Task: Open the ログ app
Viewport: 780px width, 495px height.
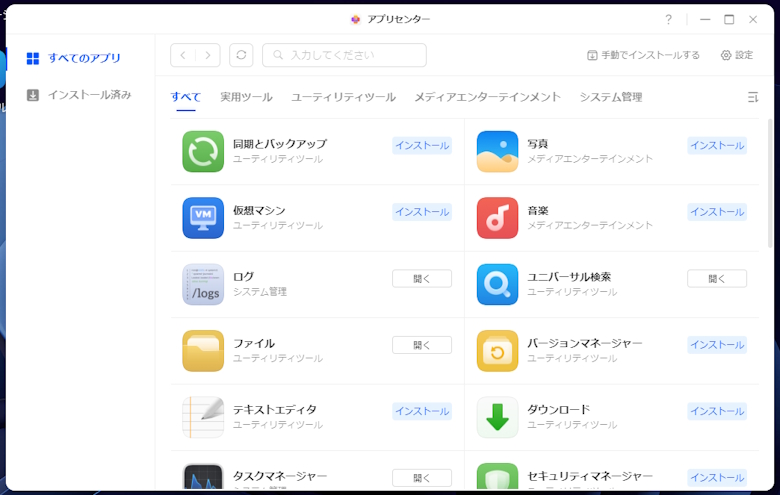Action: pos(421,279)
